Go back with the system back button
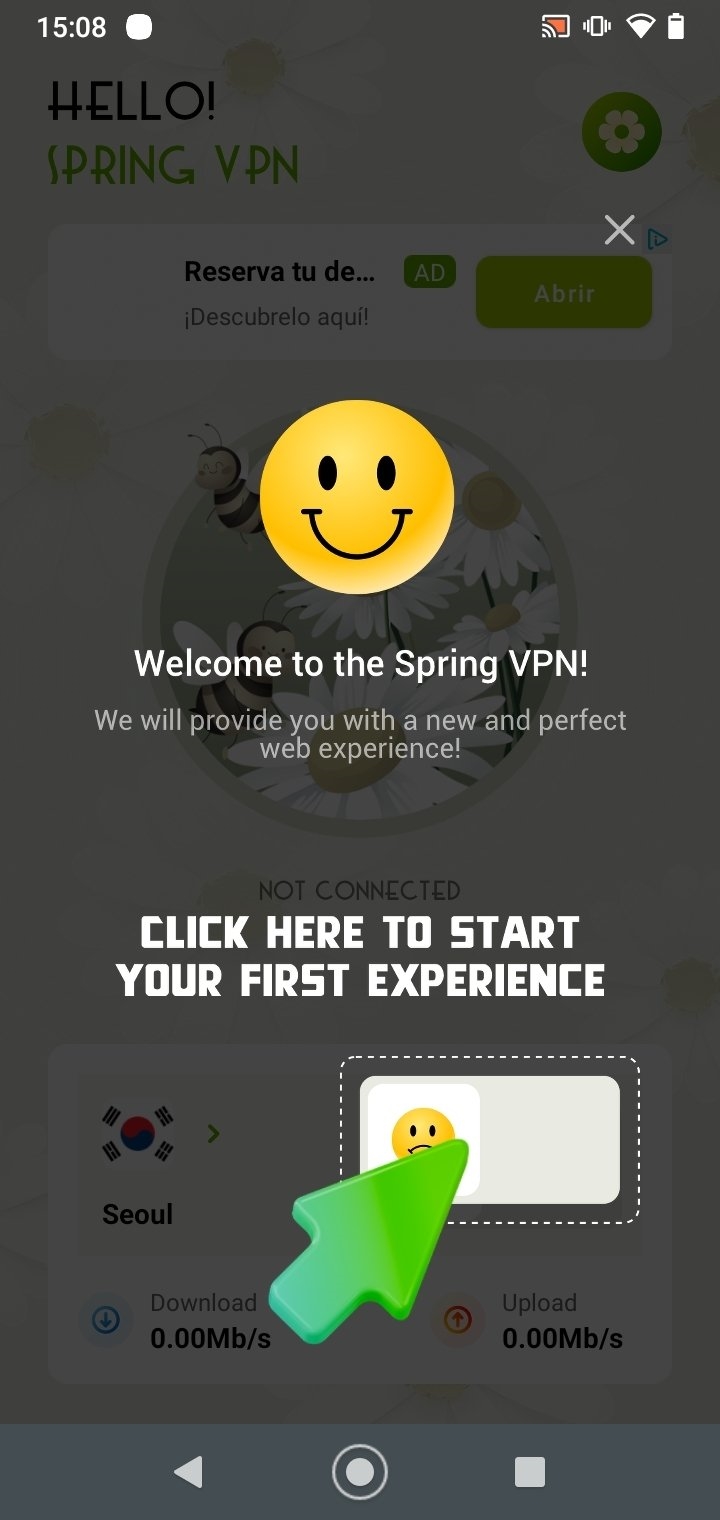Image resolution: width=720 pixels, height=1520 pixels. 188,1471
